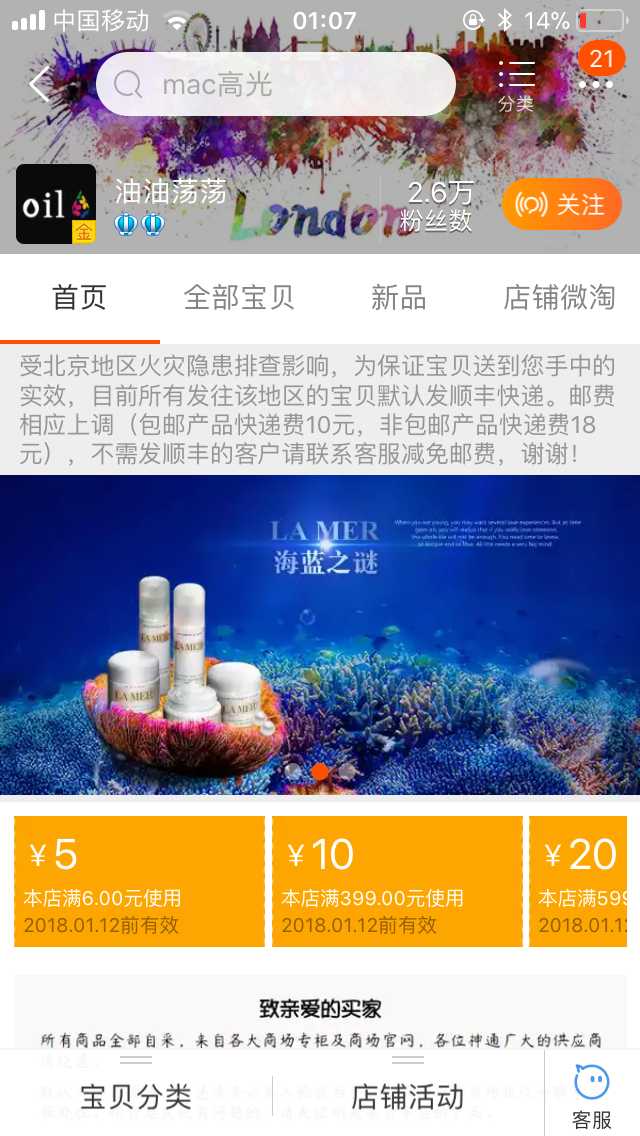Expand the 宝贝分类 menu
This screenshot has height=1136, width=640.
click(136, 1096)
